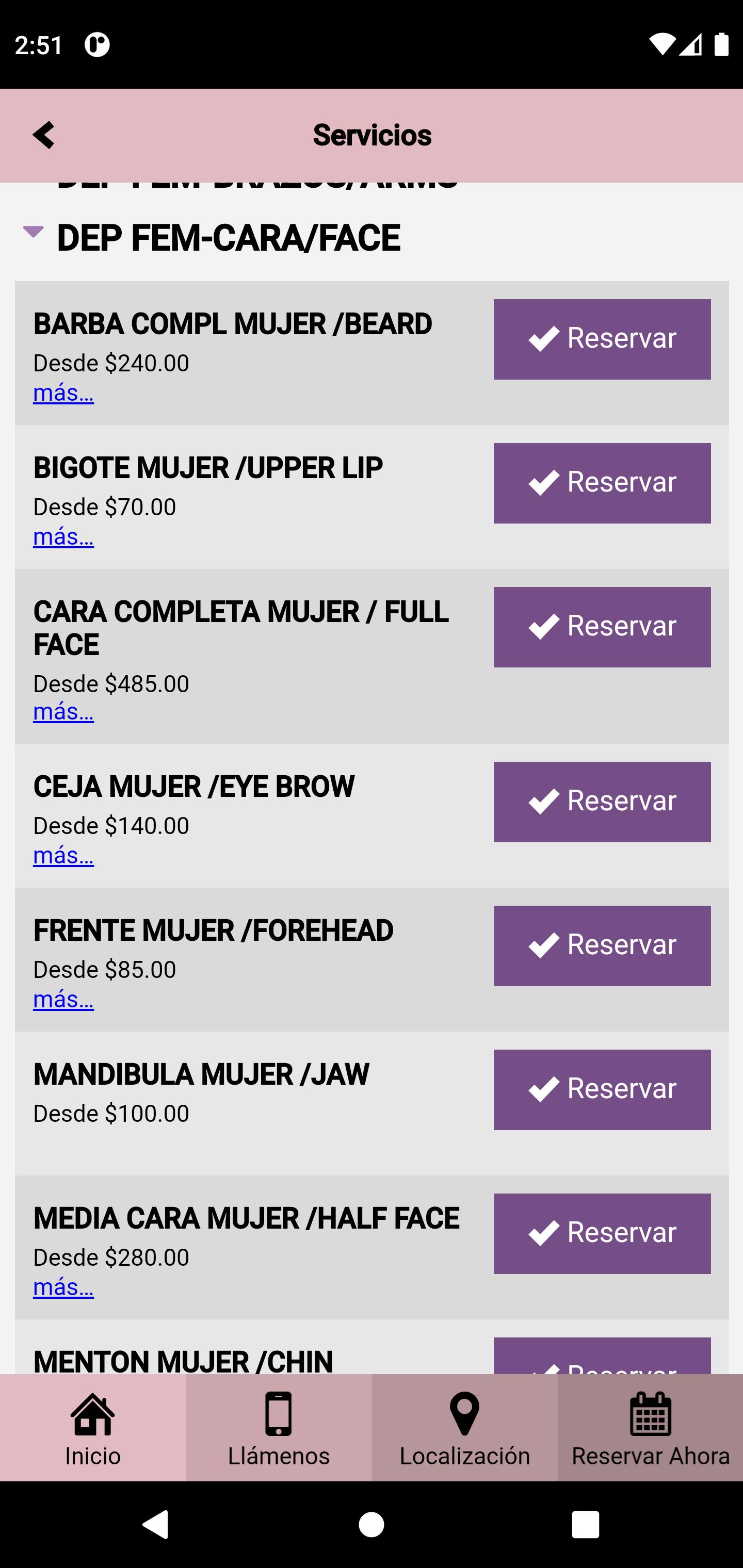Reserve CARA COMPLETA MUJER / FULL FACE
This screenshot has height=1568, width=743.
click(x=602, y=627)
